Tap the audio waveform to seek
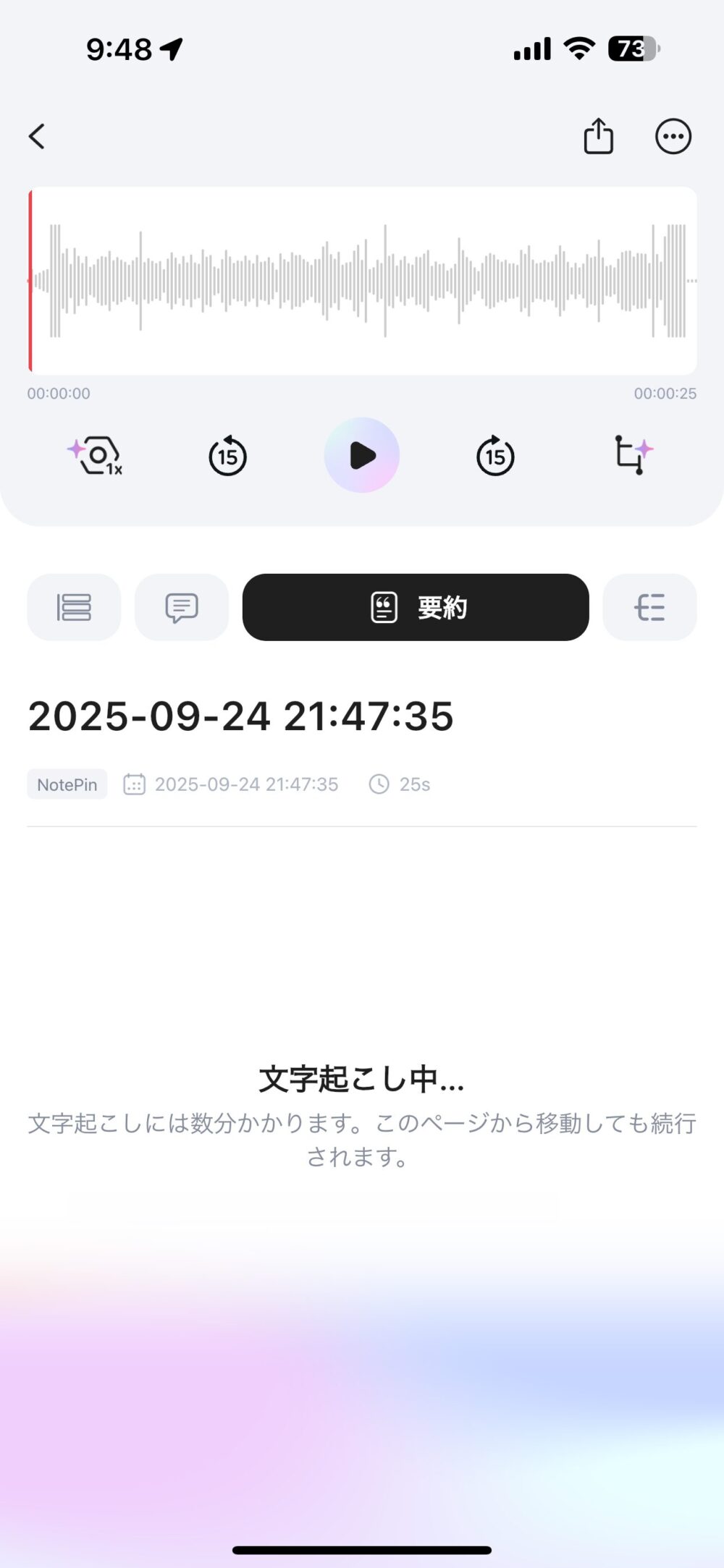The image size is (724, 1568). [362, 281]
